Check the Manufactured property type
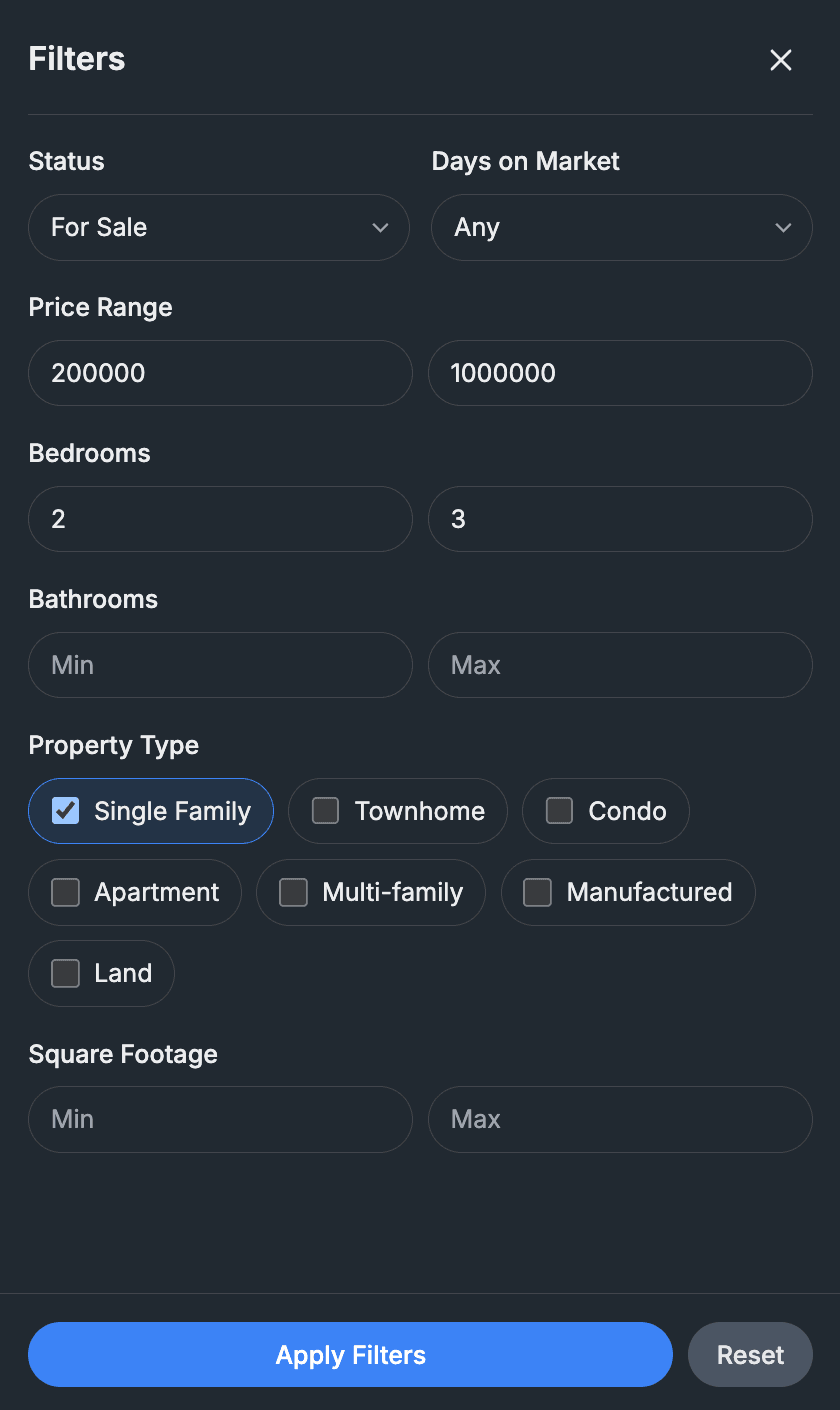The image size is (840, 1410). click(628, 892)
